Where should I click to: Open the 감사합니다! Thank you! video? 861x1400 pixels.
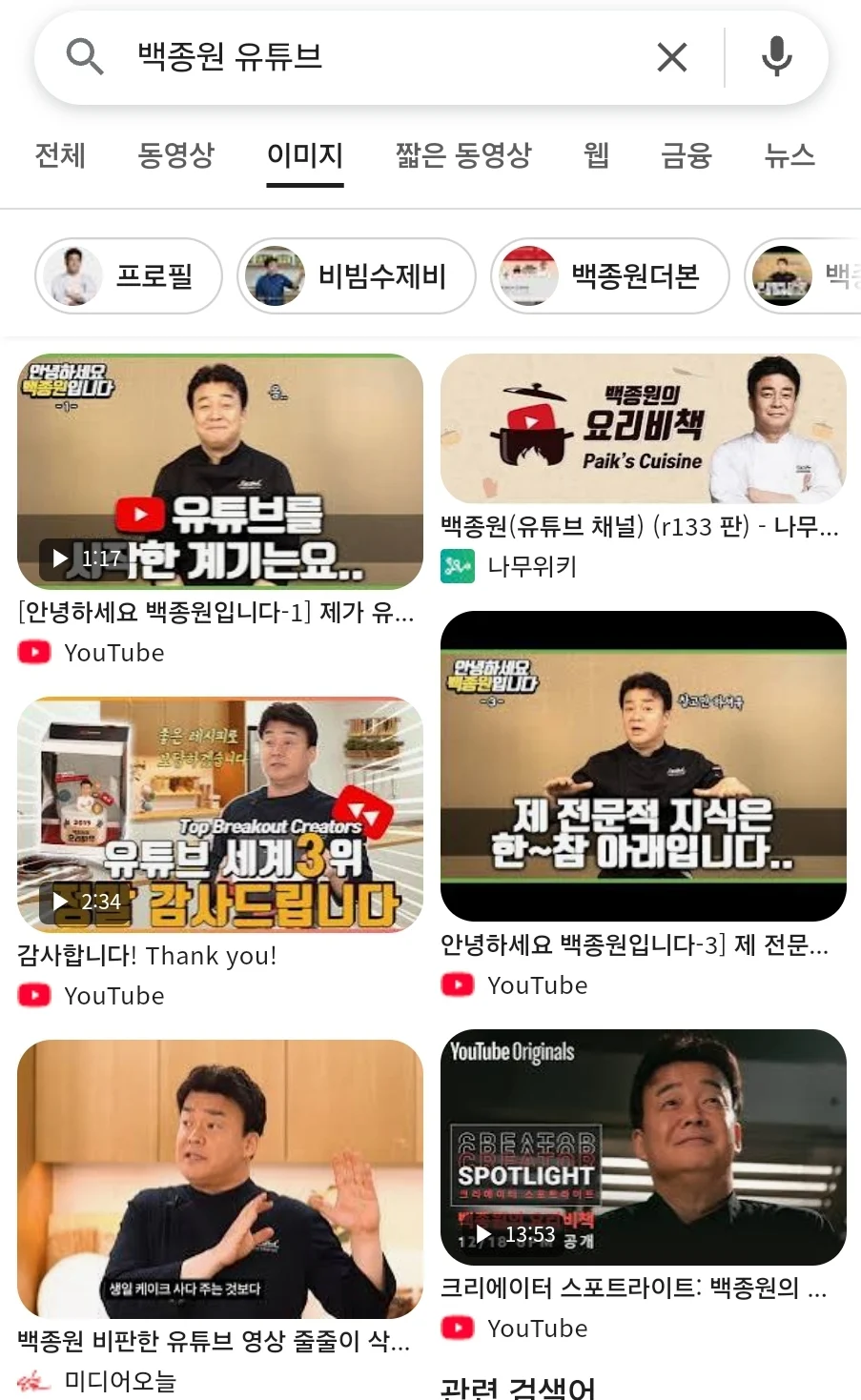220,815
